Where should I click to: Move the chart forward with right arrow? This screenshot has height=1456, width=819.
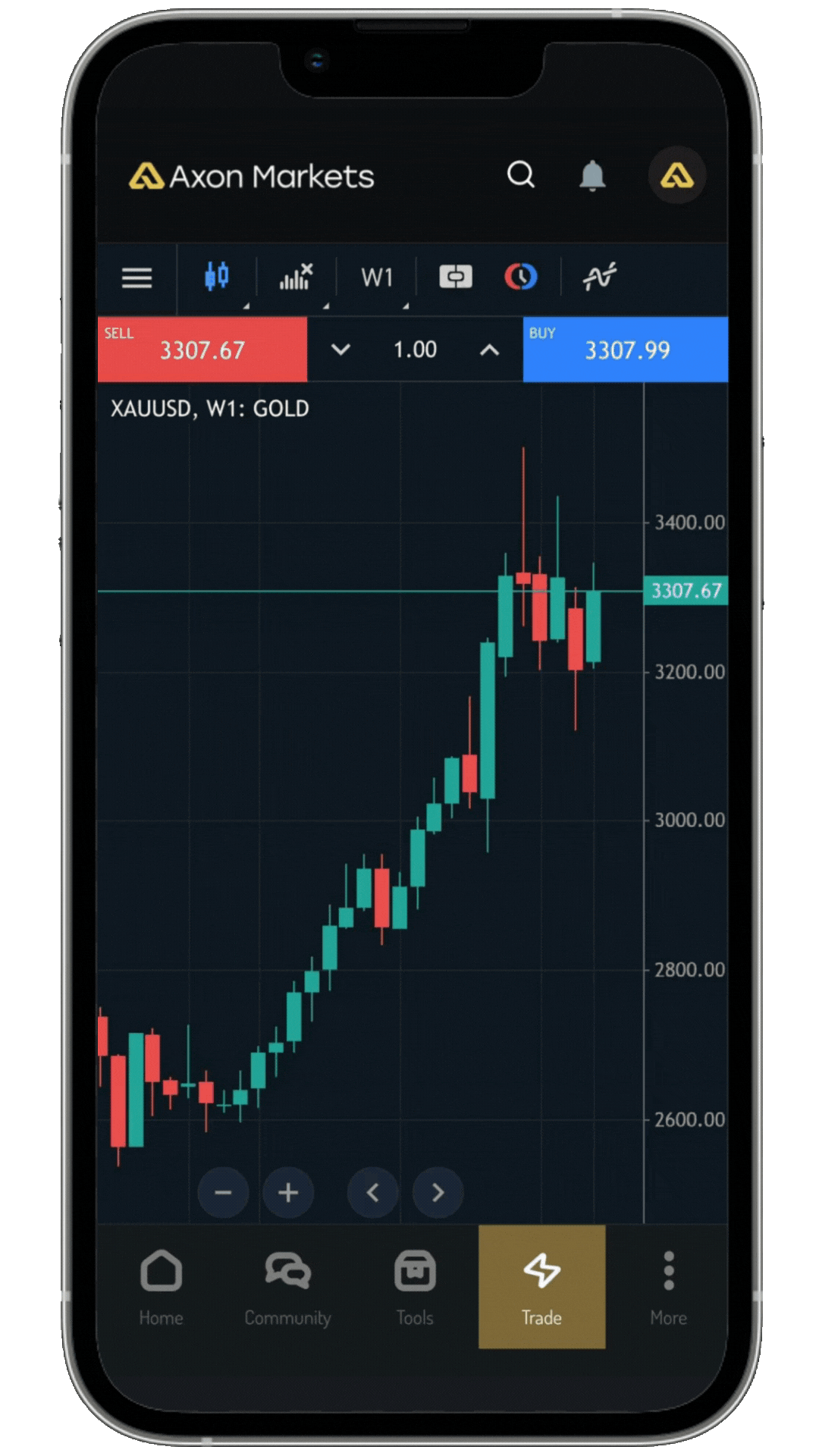click(438, 1193)
